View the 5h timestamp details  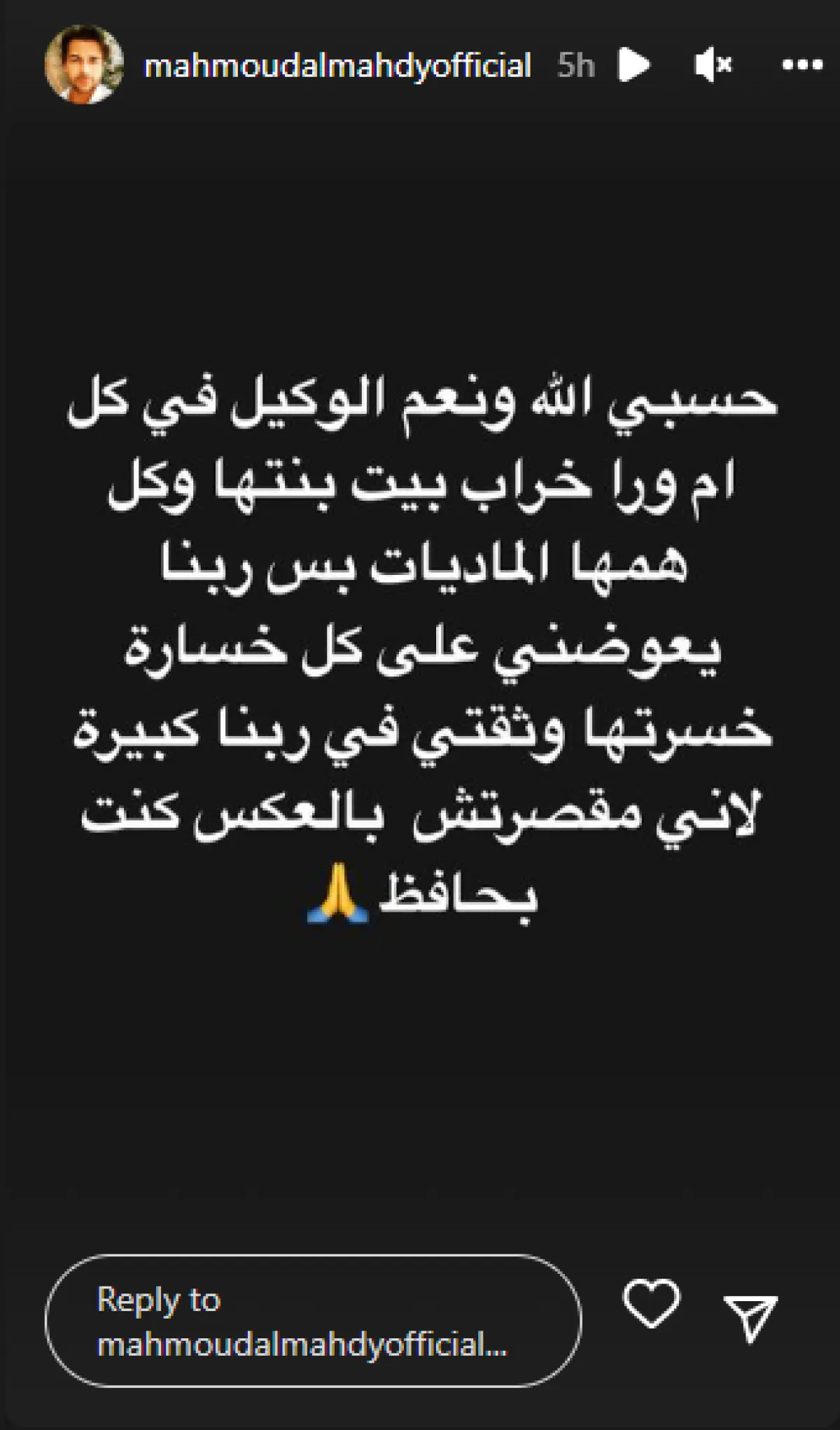click(576, 64)
